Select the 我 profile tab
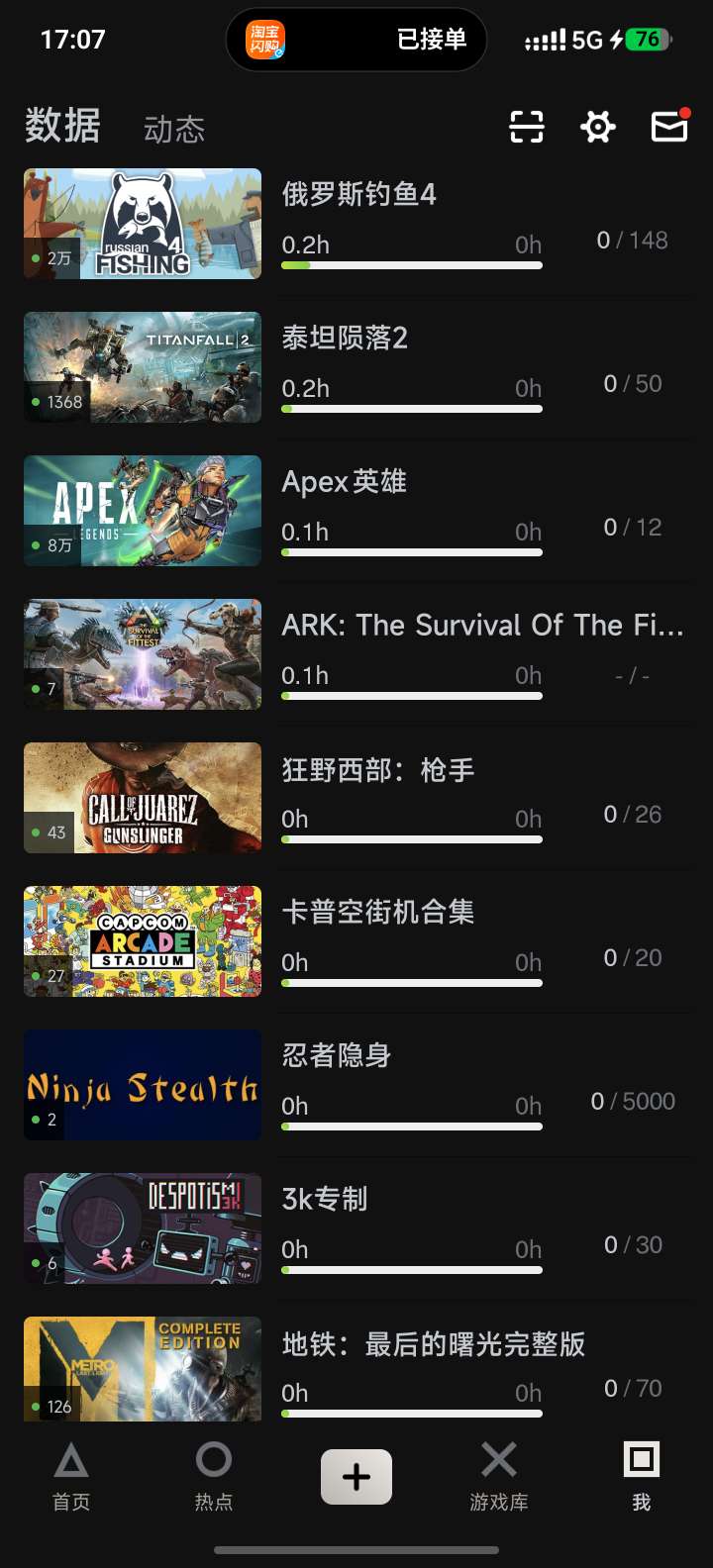This screenshot has height=1568, width=713. tap(642, 1476)
